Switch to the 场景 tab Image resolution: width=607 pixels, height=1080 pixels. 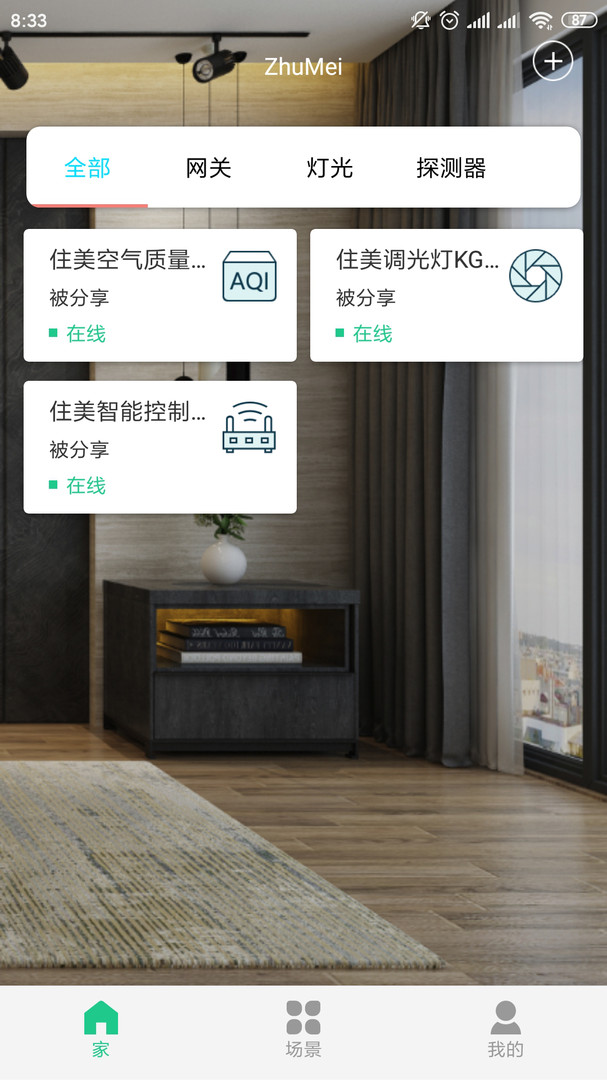pos(303,1030)
